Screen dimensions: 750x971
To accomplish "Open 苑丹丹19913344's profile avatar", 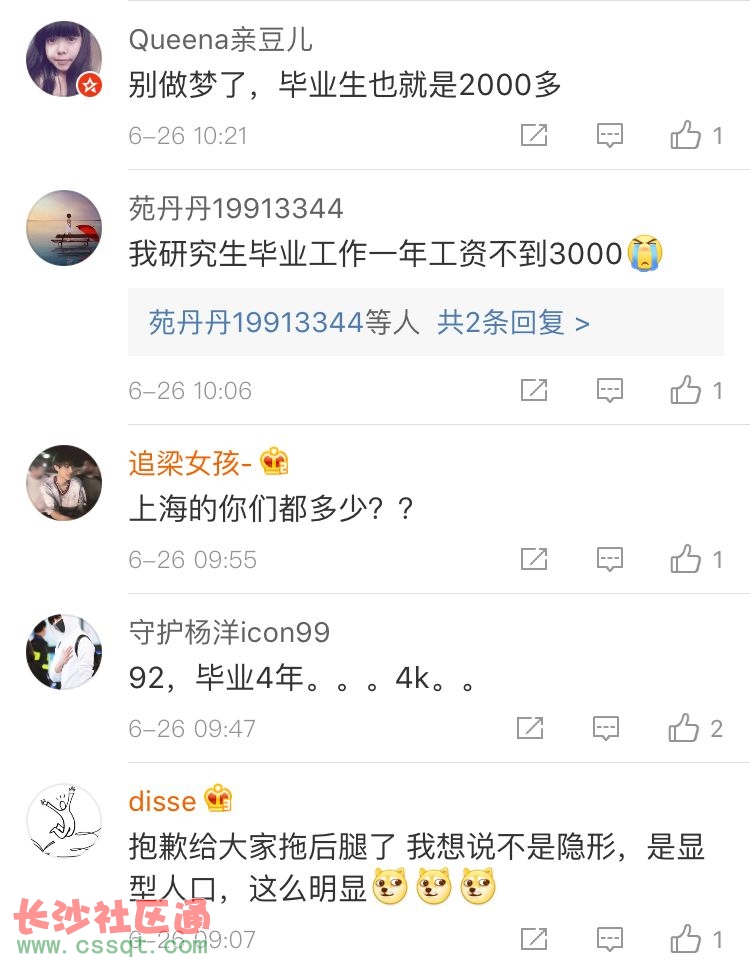I will coord(64,228).
